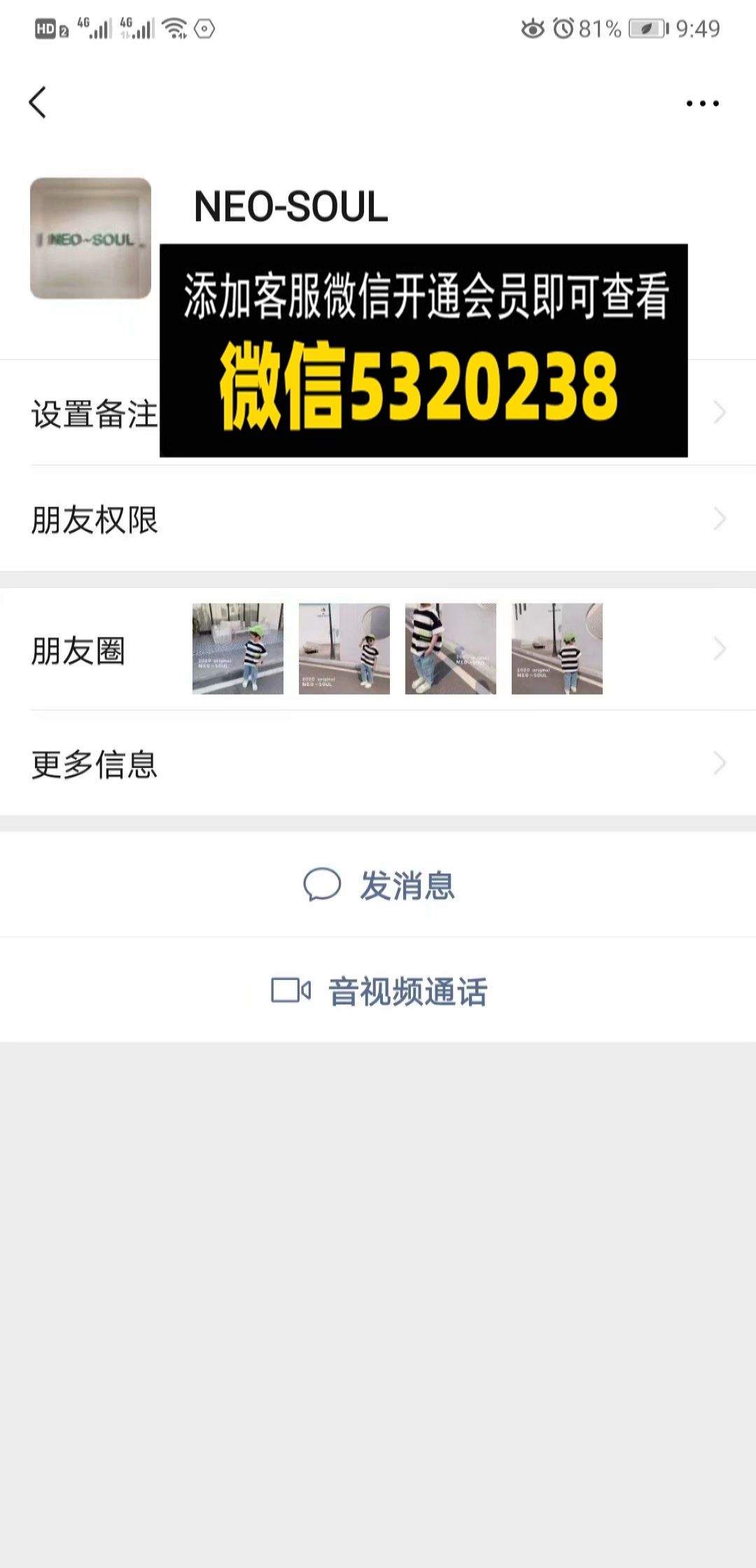Open the three-dot overflow menu
The width and height of the screenshot is (756, 1568).
click(x=702, y=104)
